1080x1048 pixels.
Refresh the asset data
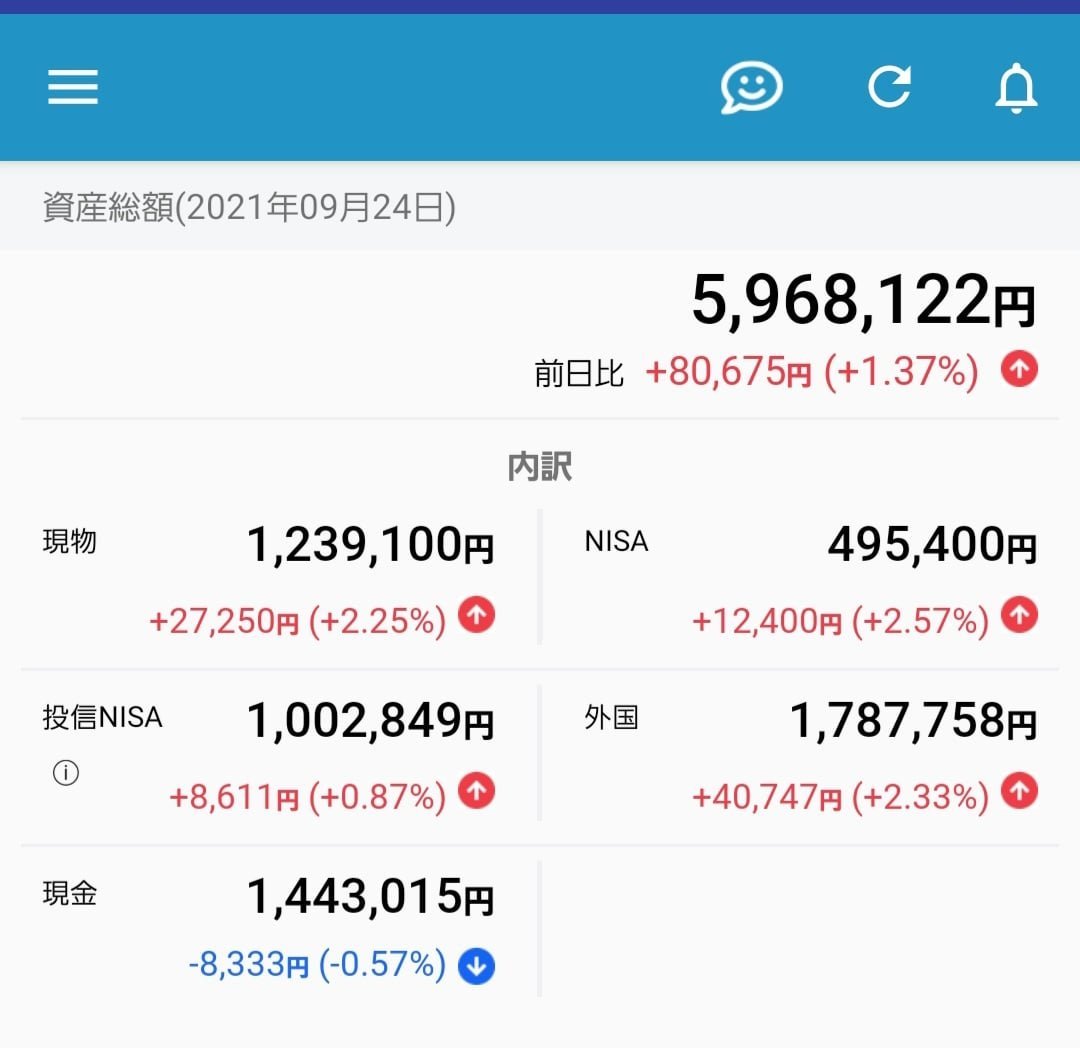click(x=889, y=88)
